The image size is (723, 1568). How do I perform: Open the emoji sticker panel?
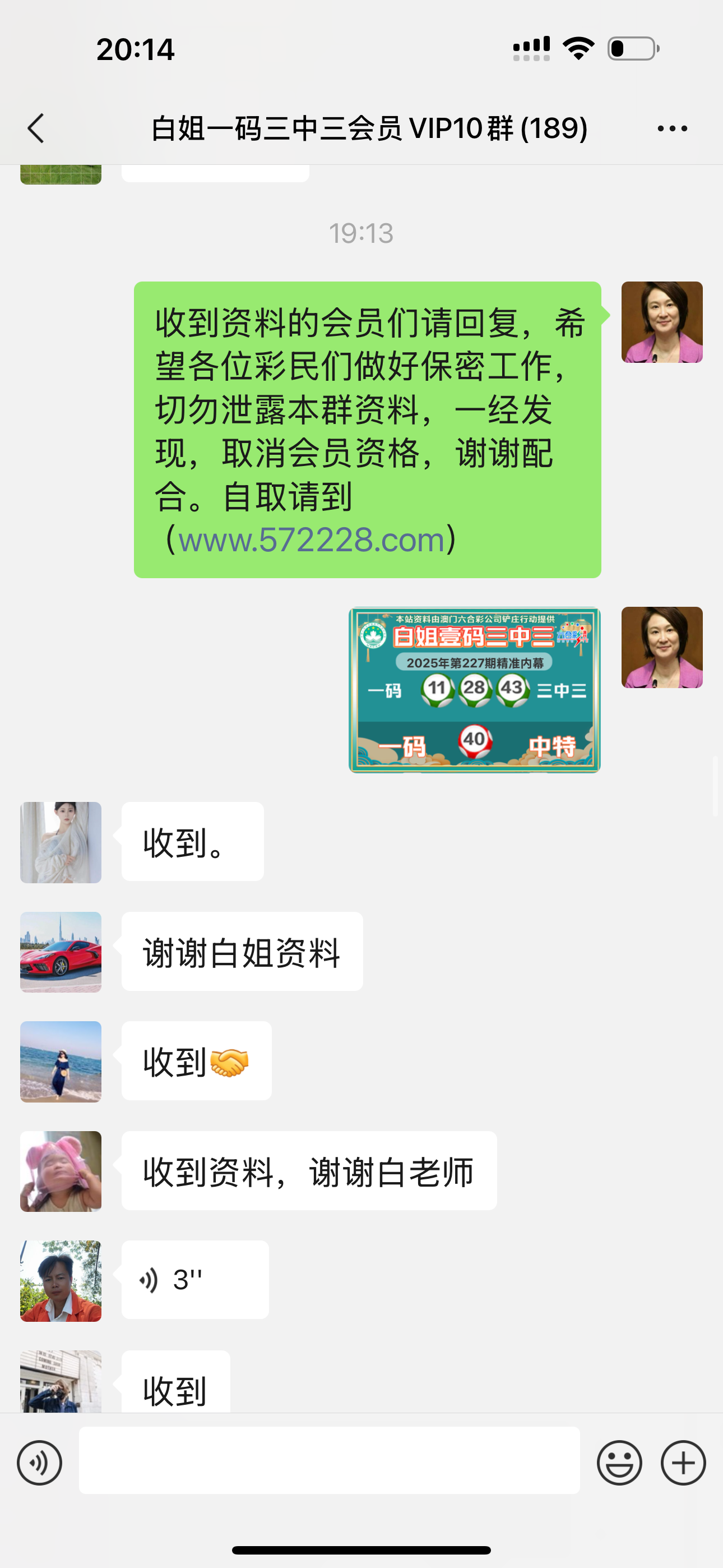(x=619, y=1463)
